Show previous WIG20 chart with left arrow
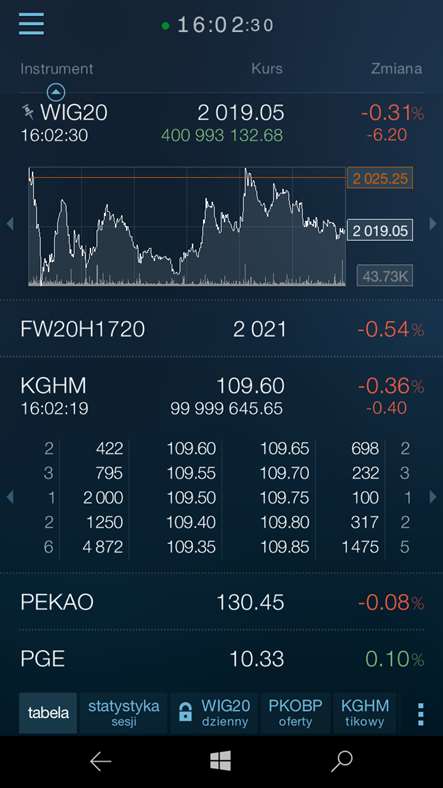Viewport: 443px width, 788px height. 10,224
